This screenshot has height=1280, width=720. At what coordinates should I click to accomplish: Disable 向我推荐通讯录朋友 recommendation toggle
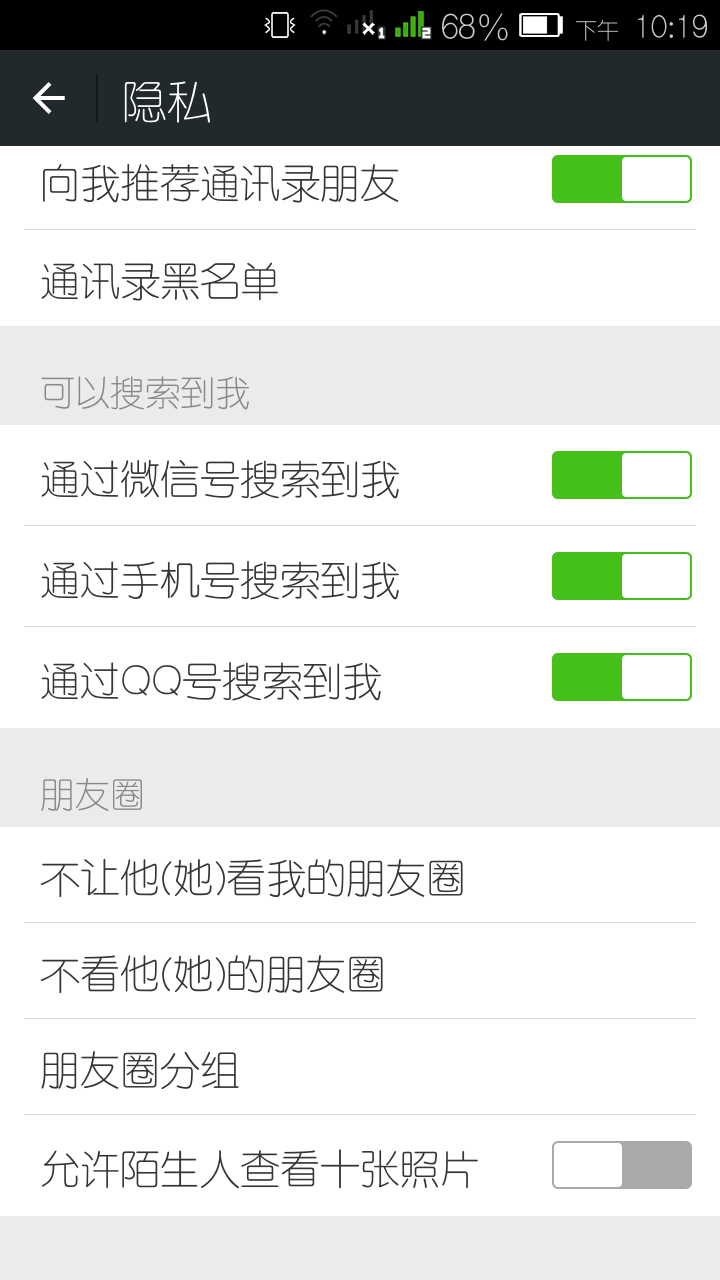pos(621,178)
